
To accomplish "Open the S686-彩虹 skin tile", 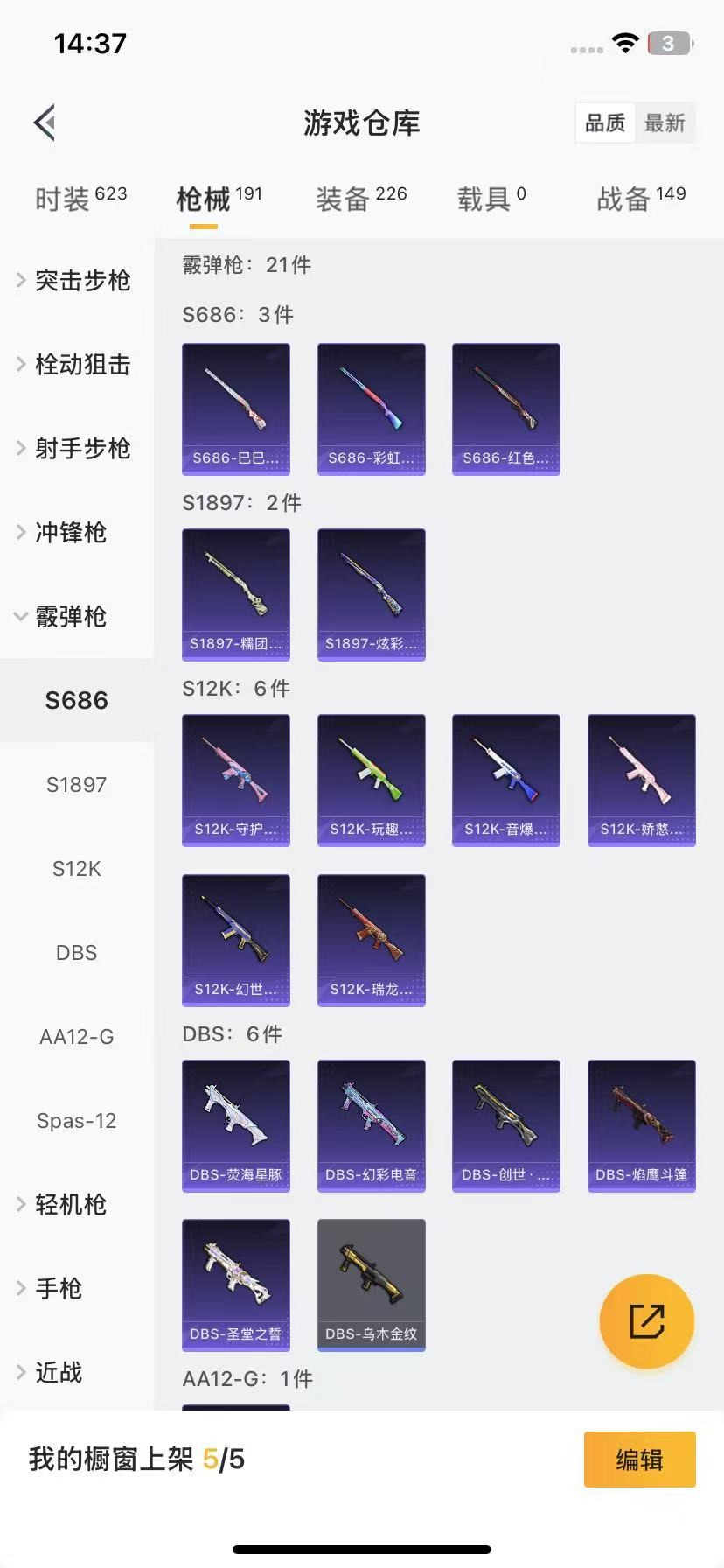I will coord(372,409).
